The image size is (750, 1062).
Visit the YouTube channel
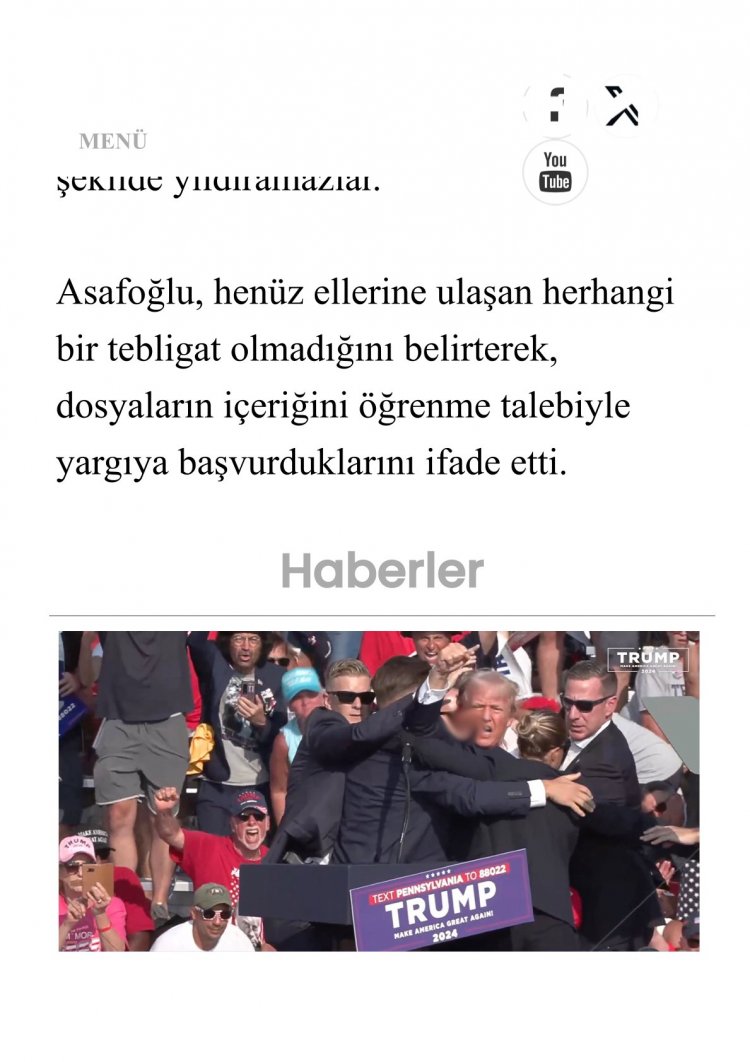coord(555,172)
